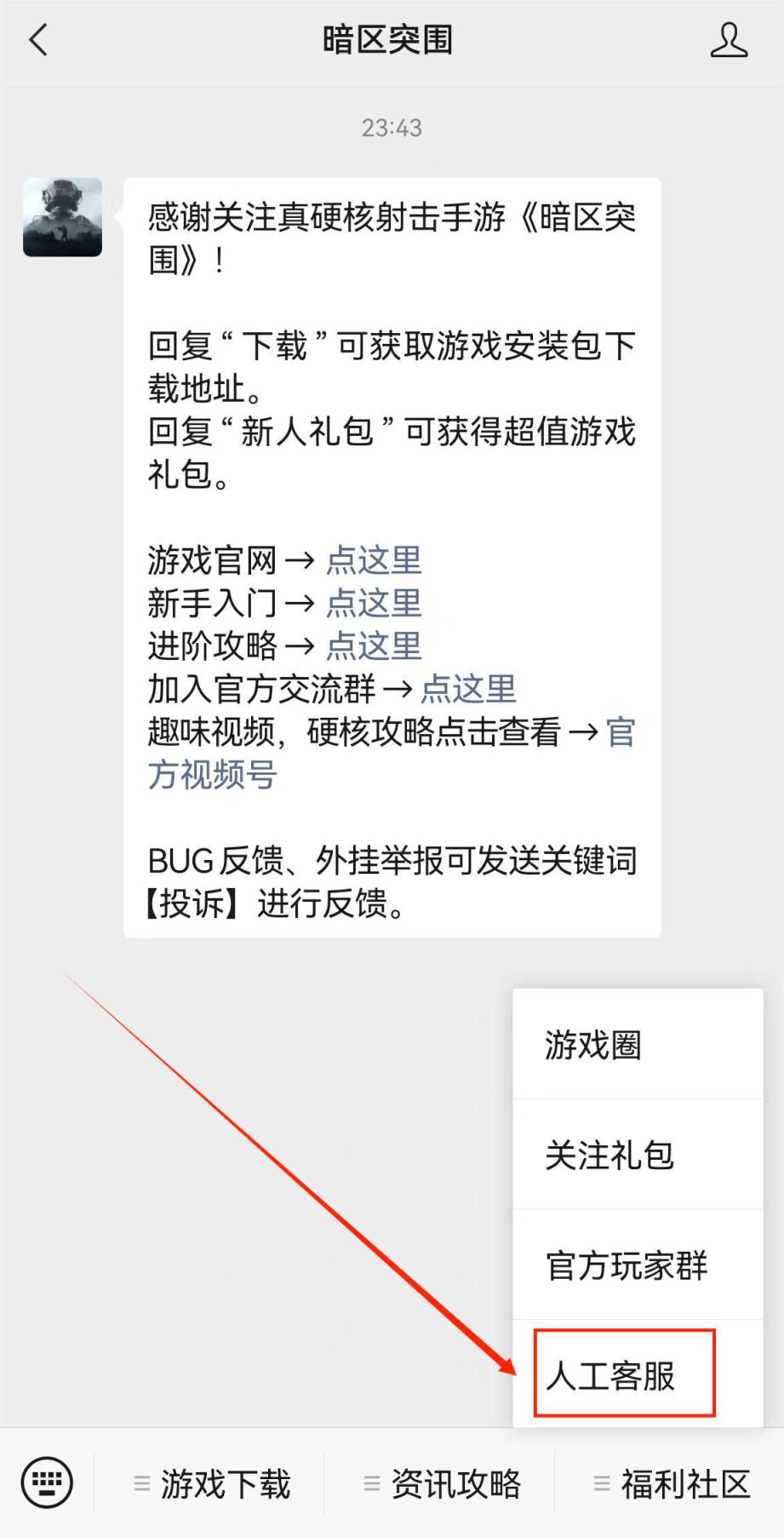Switch to keyboard input mode

47,1483
